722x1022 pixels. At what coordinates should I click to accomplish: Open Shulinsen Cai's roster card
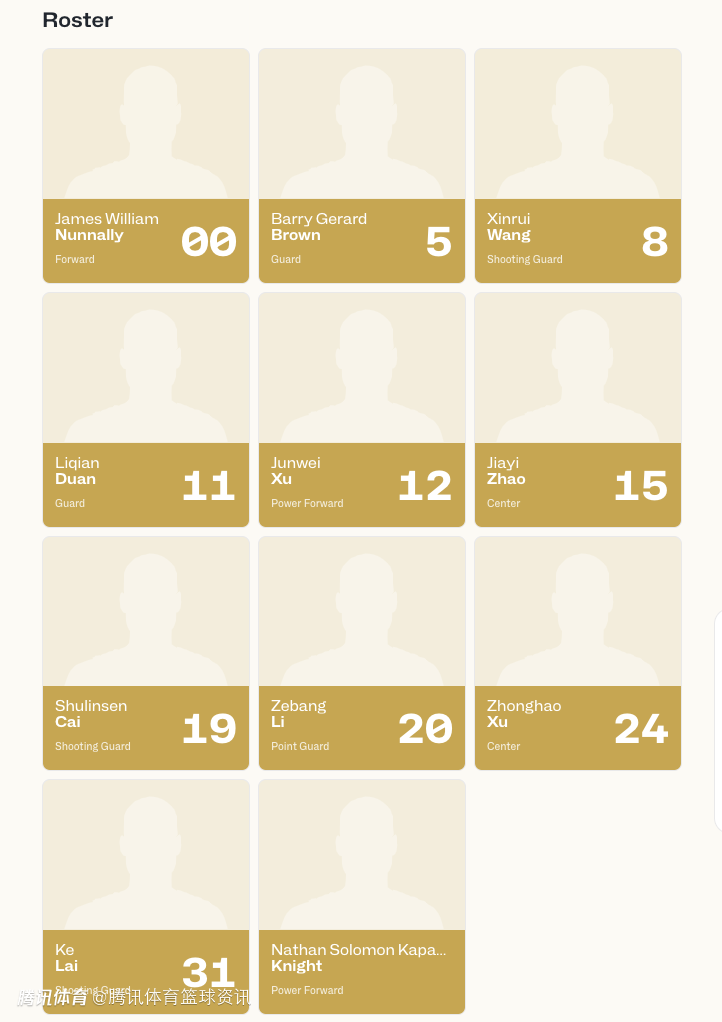coord(146,653)
